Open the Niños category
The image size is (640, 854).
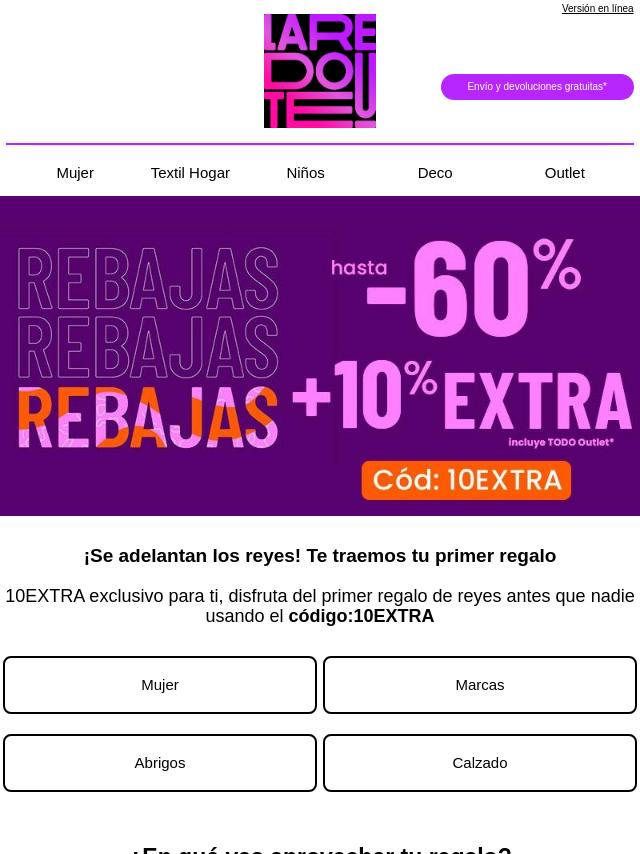click(305, 172)
